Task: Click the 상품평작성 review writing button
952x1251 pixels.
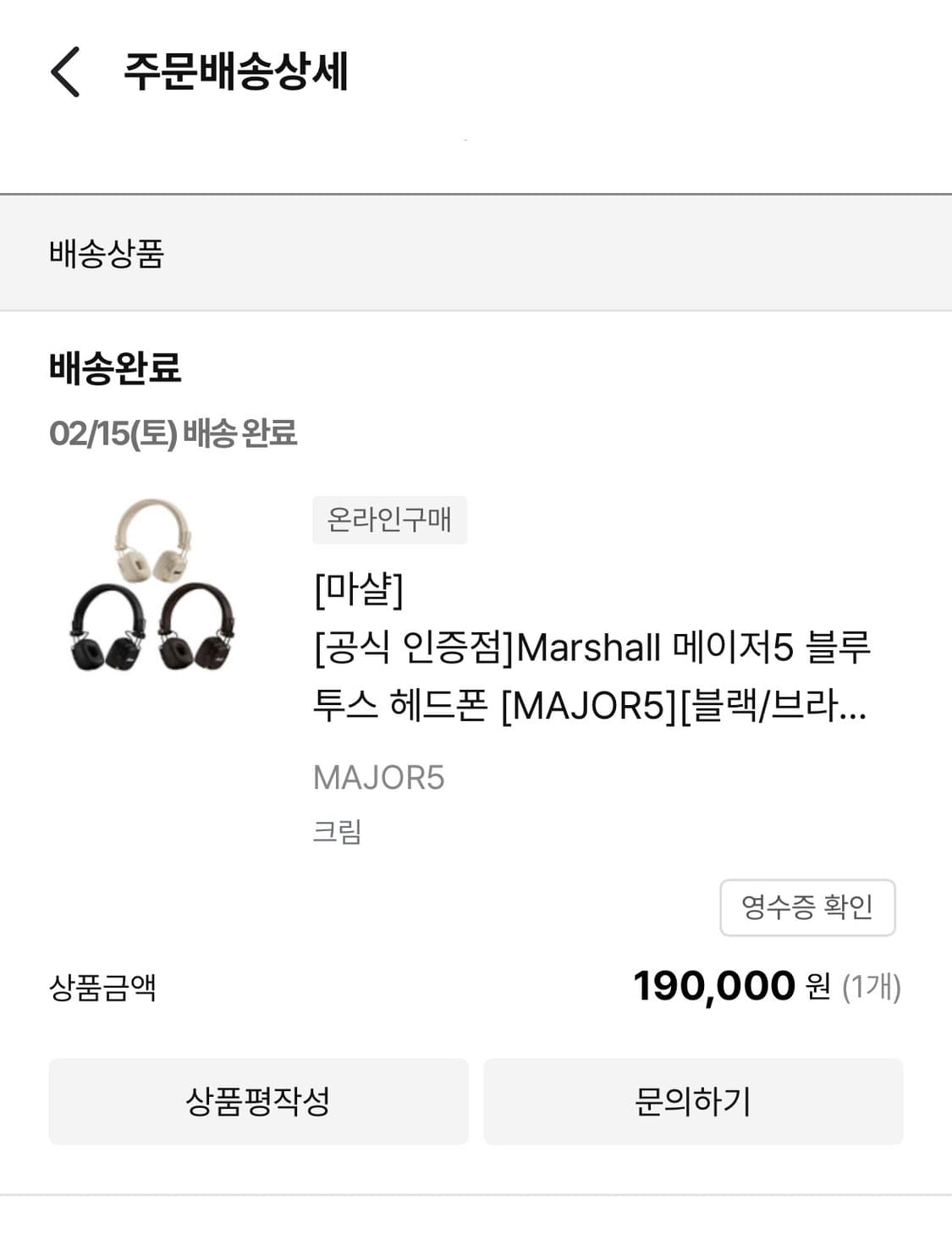Action: tap(258, 1102)
